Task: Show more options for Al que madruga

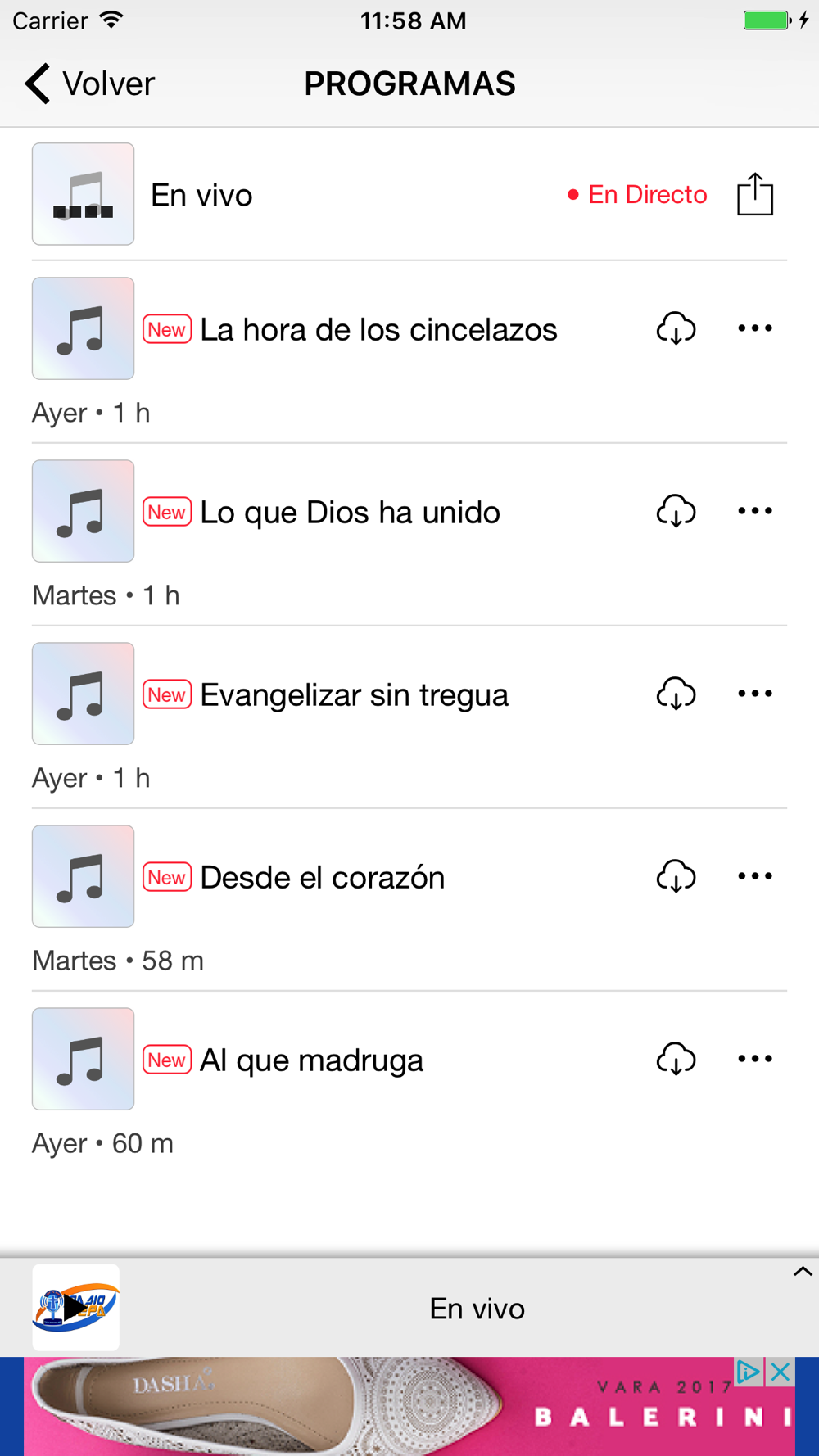Action: (x=754, y=1060)
